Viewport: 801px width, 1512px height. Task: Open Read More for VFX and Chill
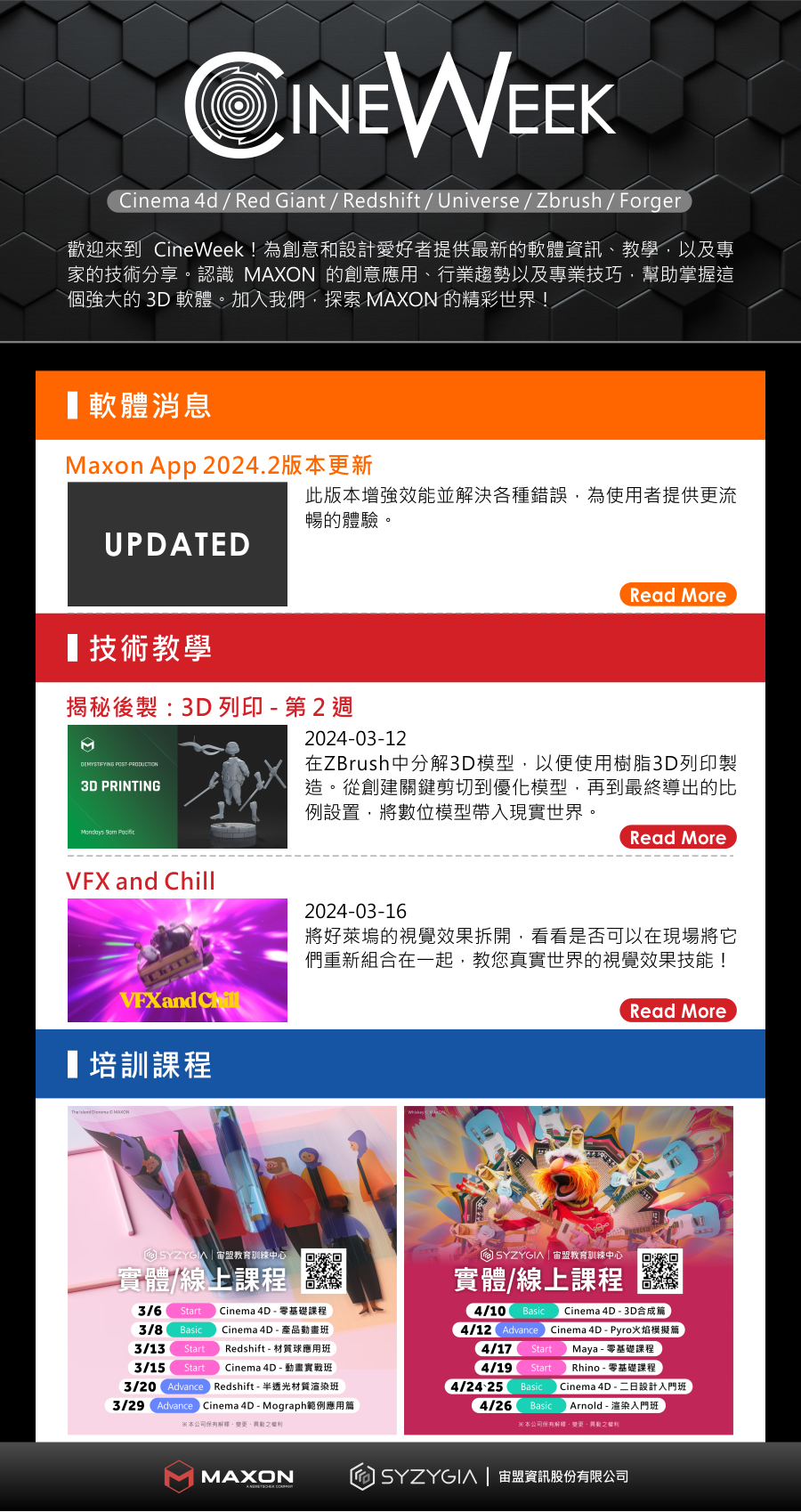[677, 1011]
